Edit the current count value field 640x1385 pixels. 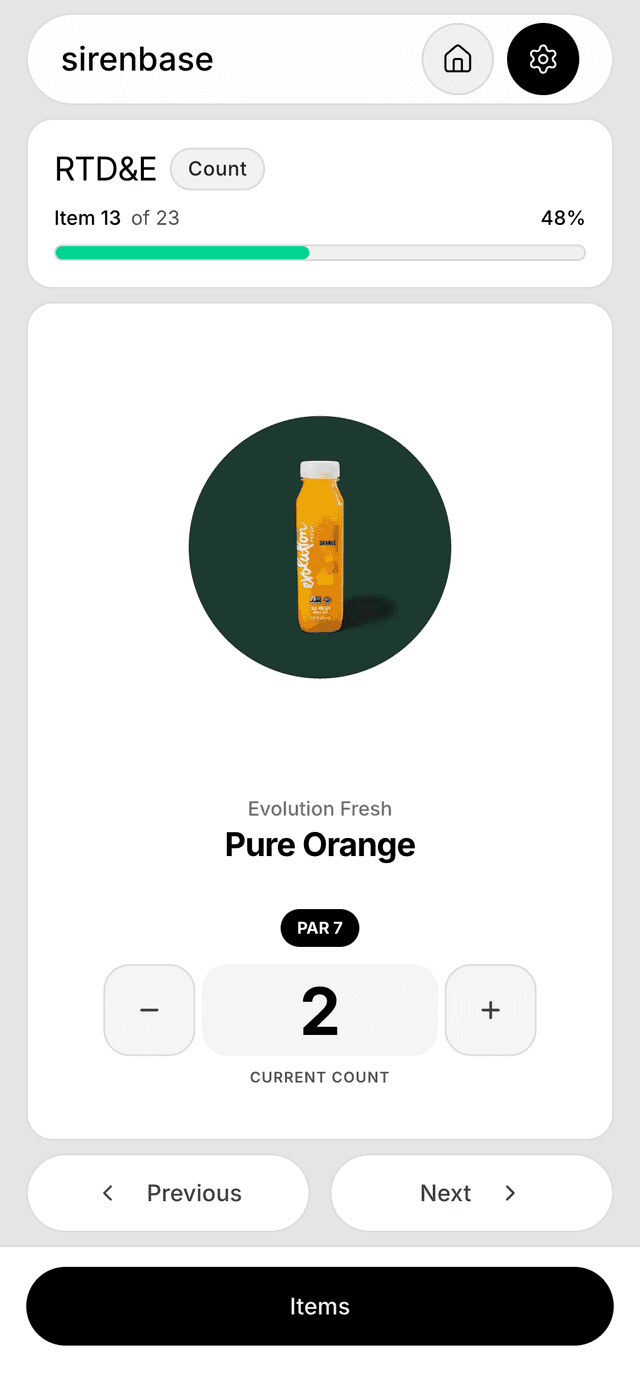320,1010
